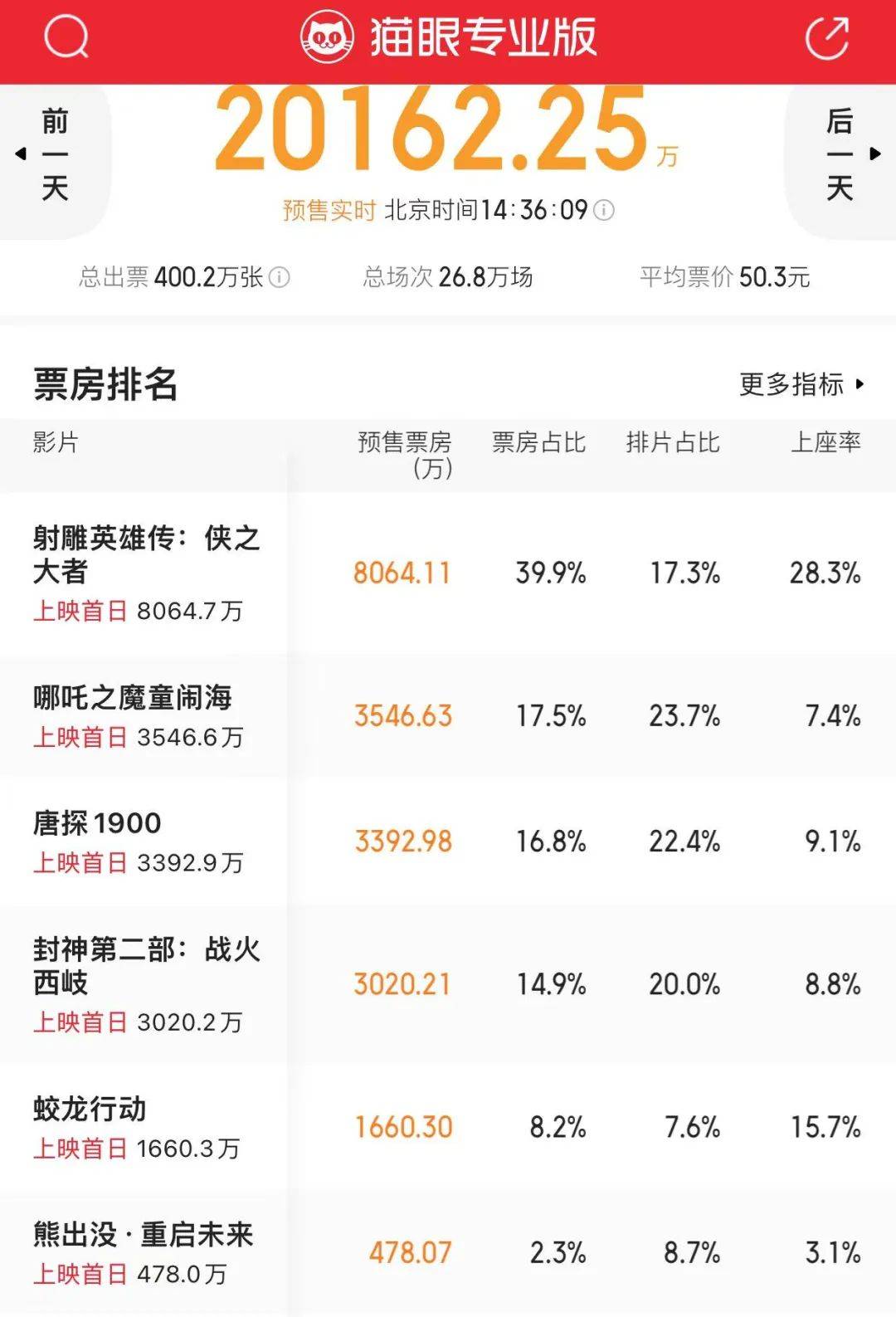Open 哪吒之魔童闹海 details

(133, 698)
